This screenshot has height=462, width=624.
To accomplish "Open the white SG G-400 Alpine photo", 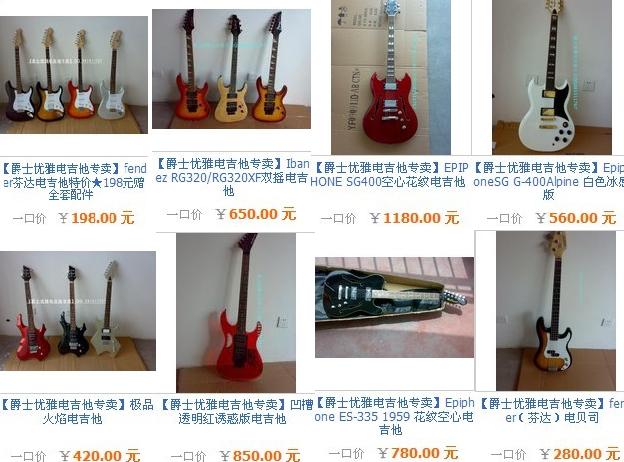I will click(551, 75).
